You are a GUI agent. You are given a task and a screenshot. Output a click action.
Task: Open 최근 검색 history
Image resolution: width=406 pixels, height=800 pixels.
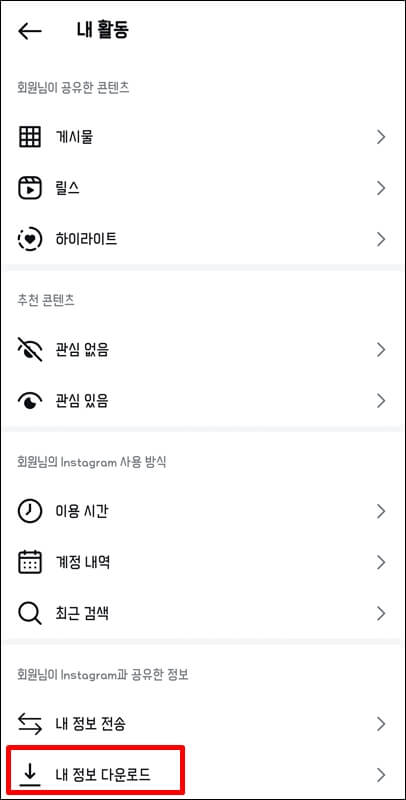pos(203,613)
